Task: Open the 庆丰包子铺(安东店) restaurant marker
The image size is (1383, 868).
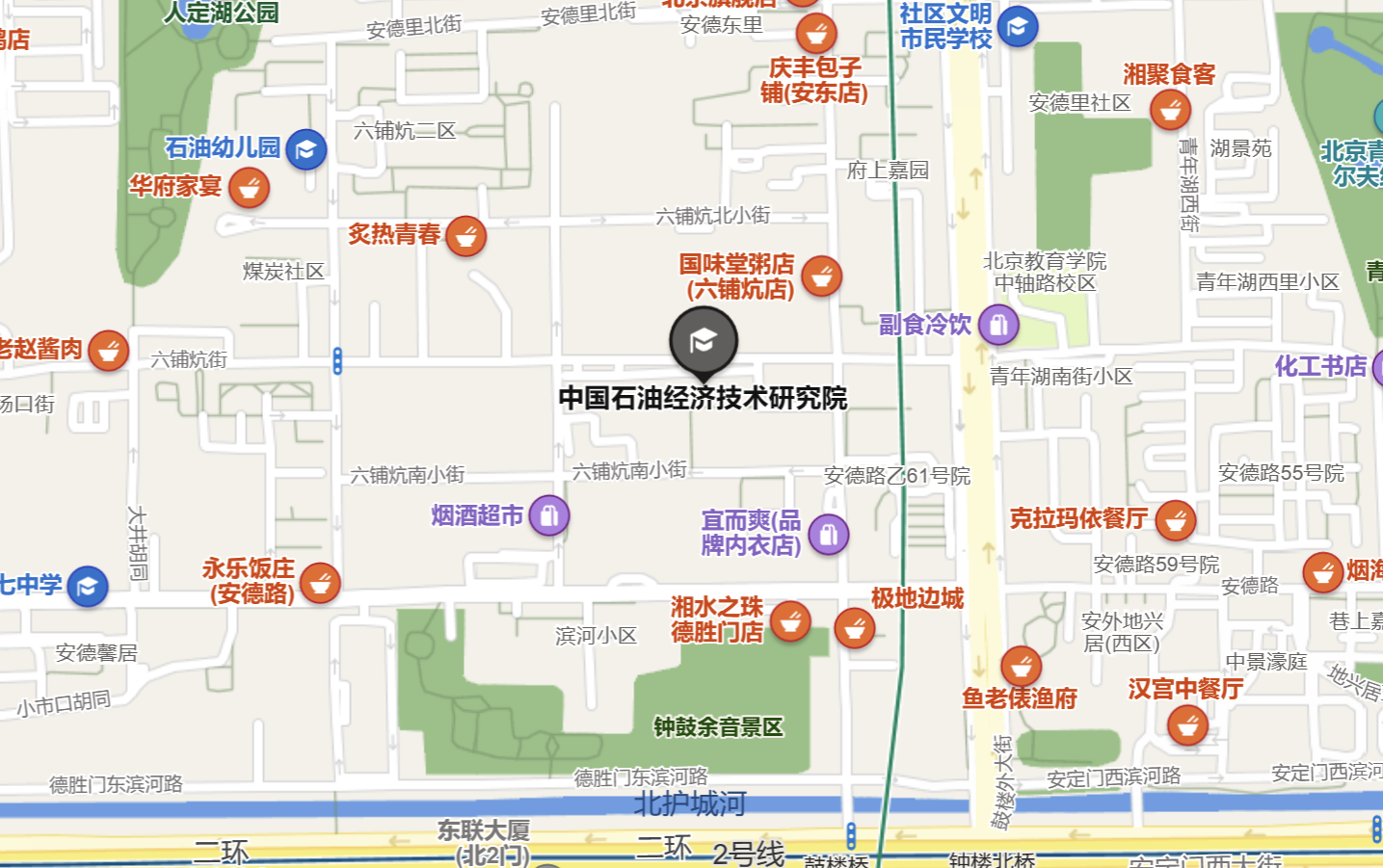Action: [815, 34]
